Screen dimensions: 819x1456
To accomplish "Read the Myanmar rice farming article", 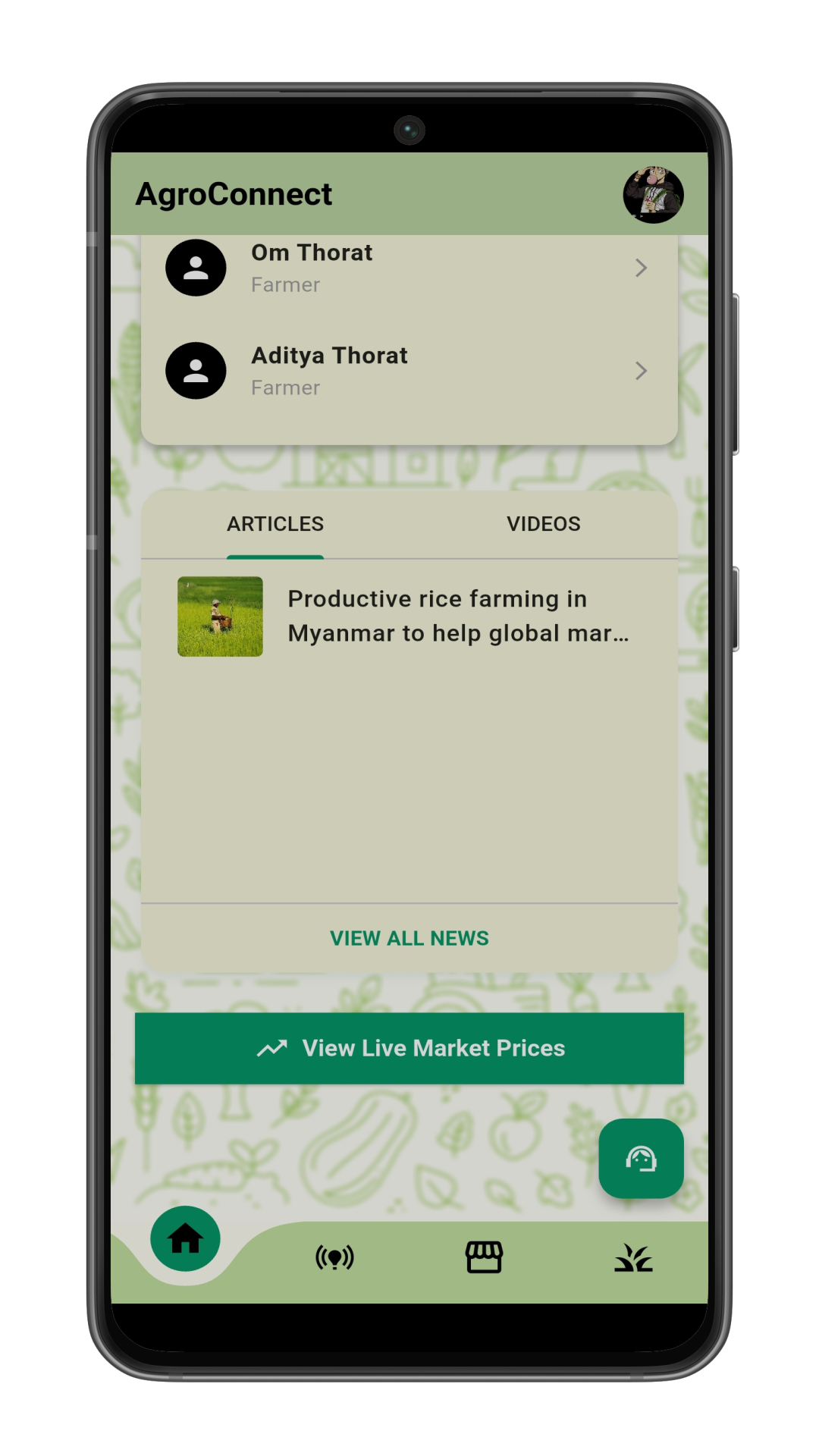I will 409,617.
